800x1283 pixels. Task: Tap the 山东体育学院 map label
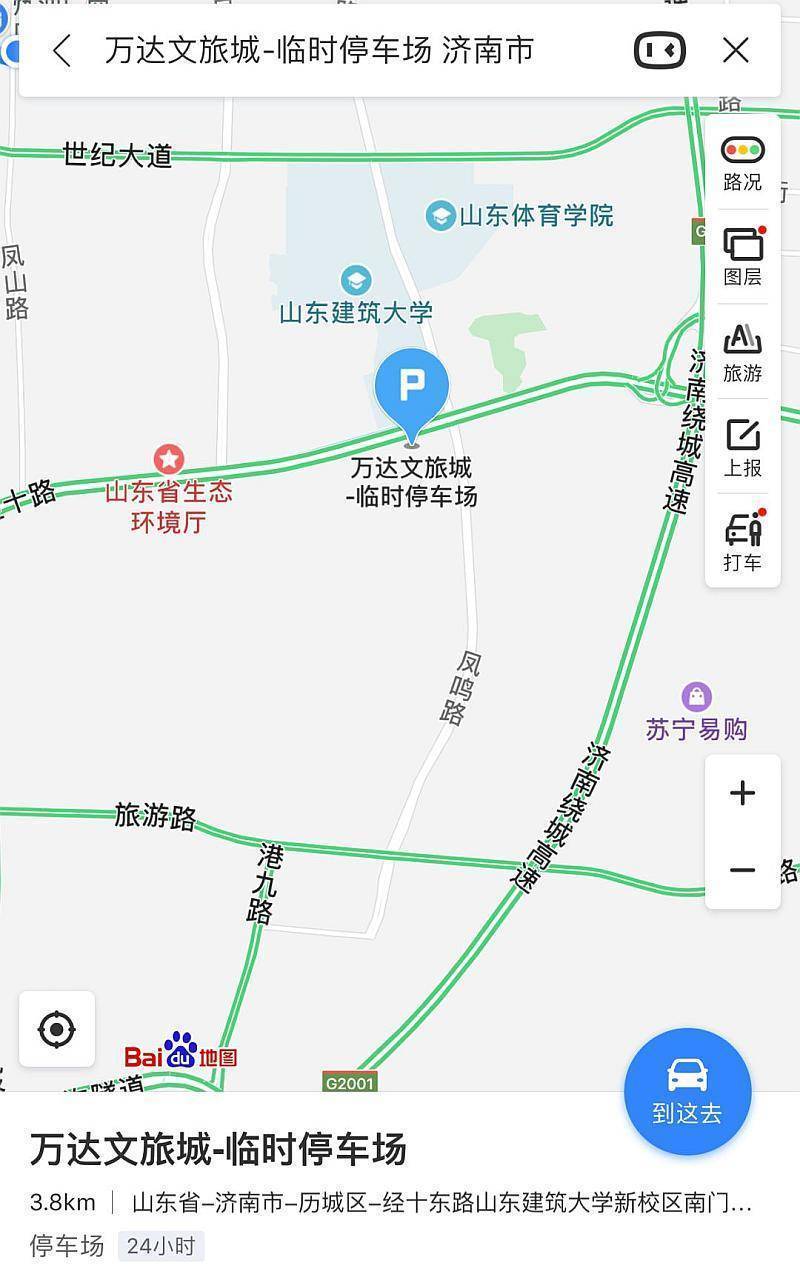pos(519,215)
